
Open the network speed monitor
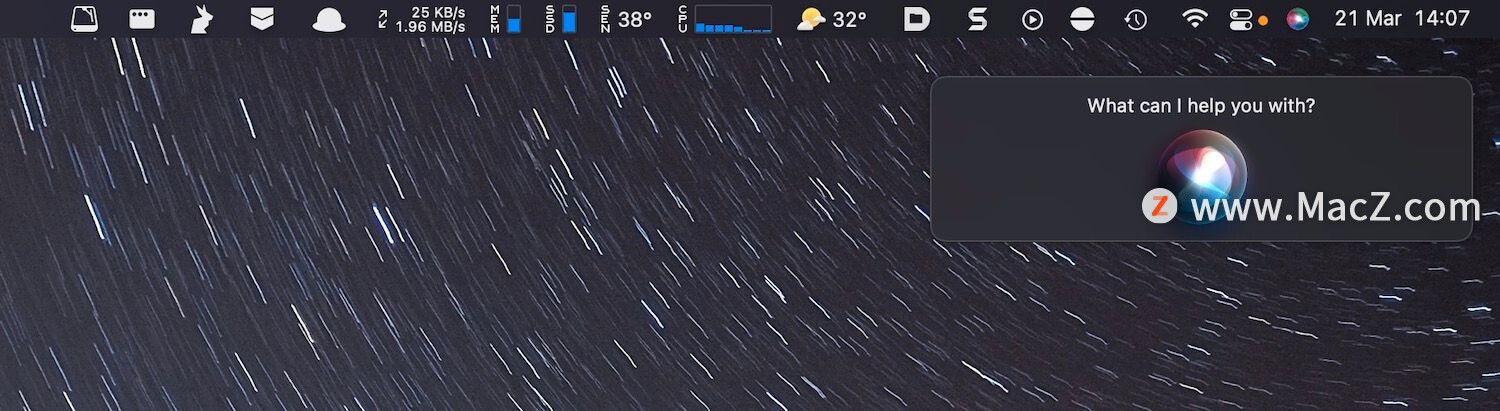pos(421,19)
